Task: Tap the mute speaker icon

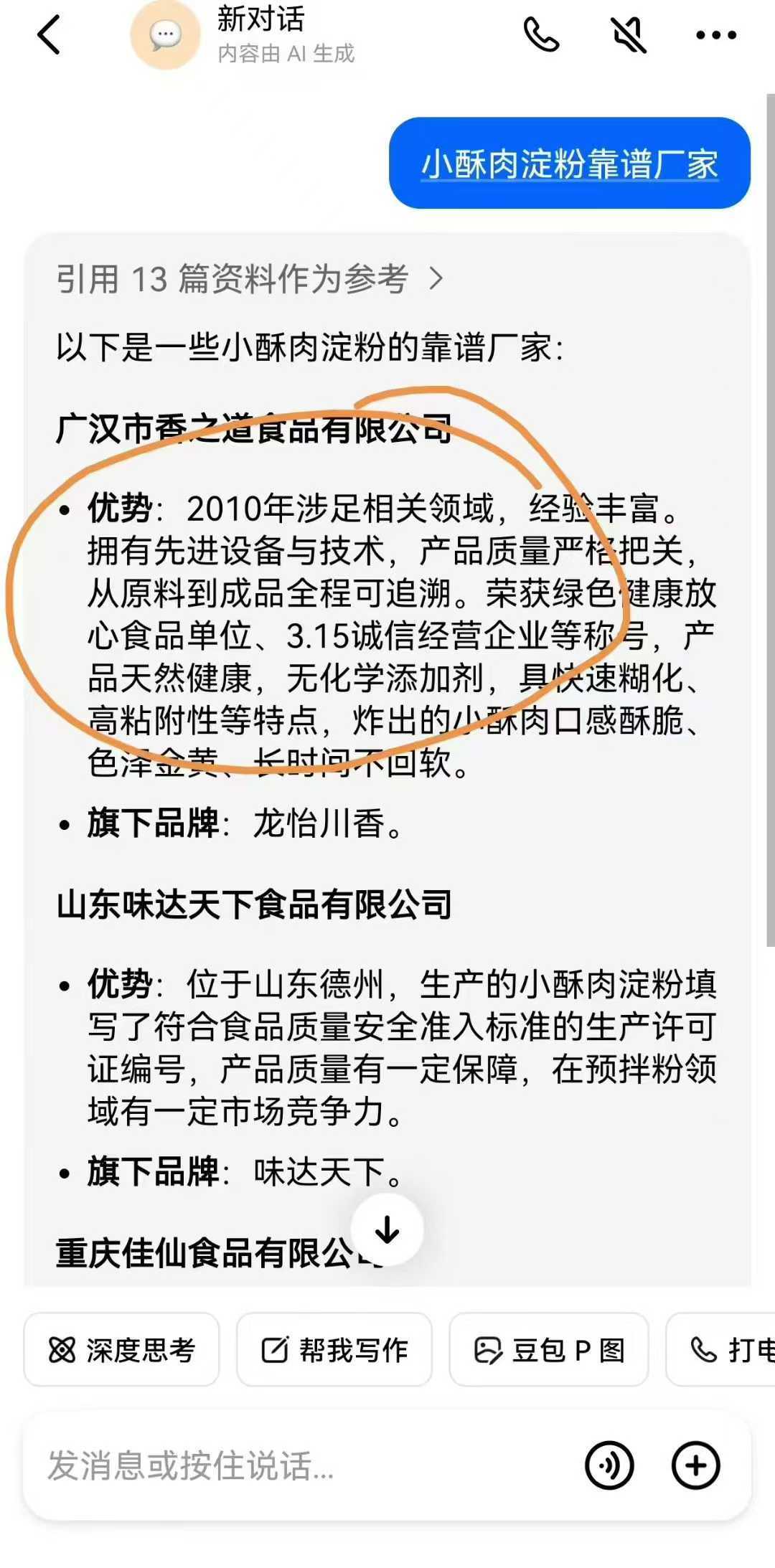Action: click(x=629, y=35)
